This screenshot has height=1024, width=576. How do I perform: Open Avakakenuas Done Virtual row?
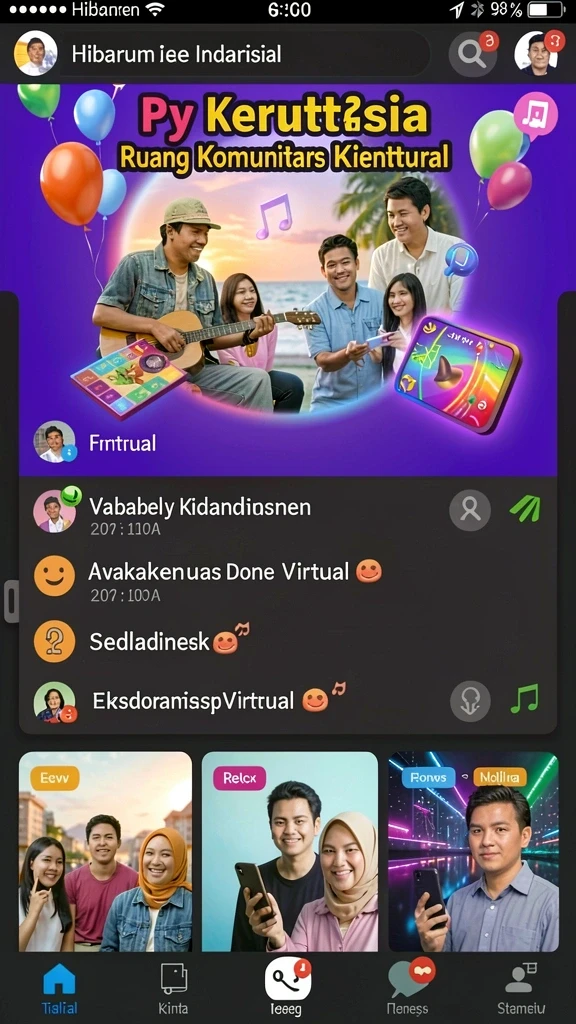[x=287, y=577]
